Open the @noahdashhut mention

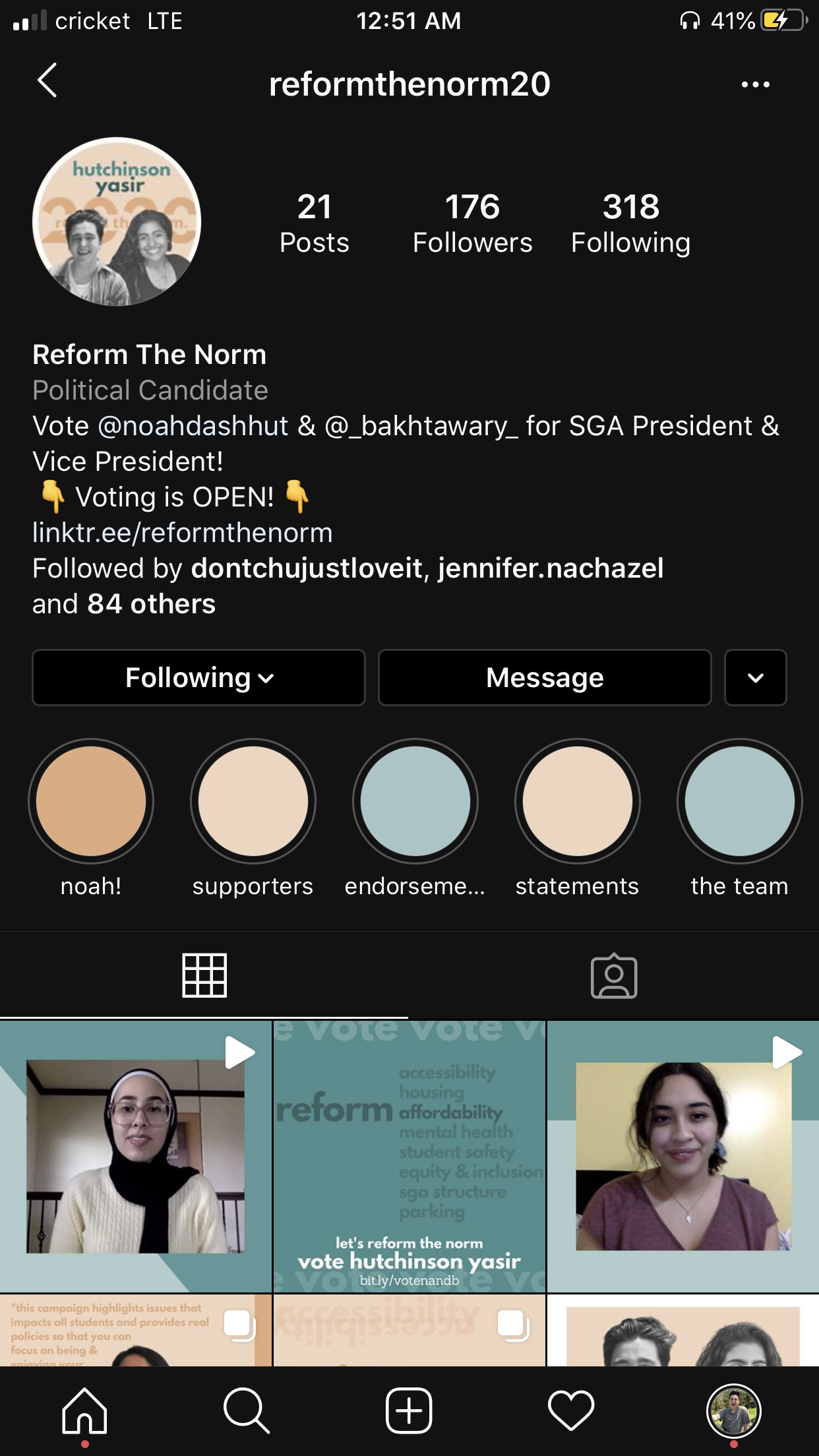coord(193,426)
